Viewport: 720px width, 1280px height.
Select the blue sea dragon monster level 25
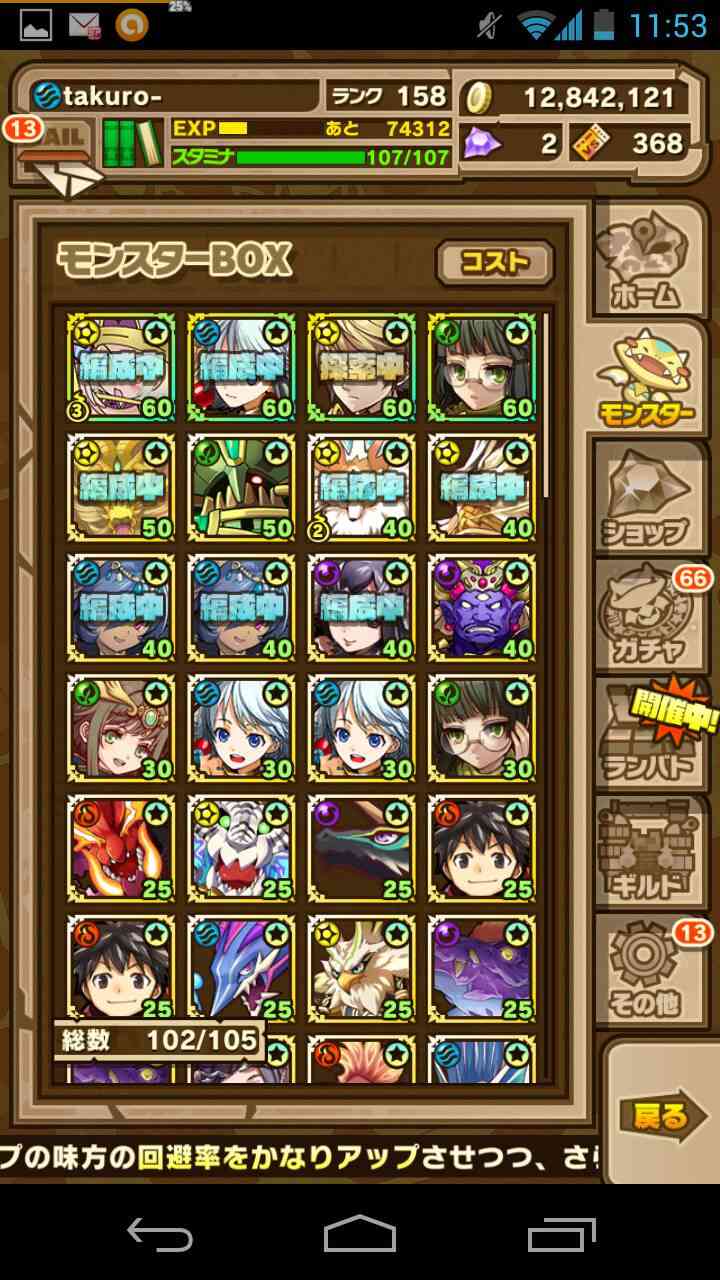pos(242,968)
